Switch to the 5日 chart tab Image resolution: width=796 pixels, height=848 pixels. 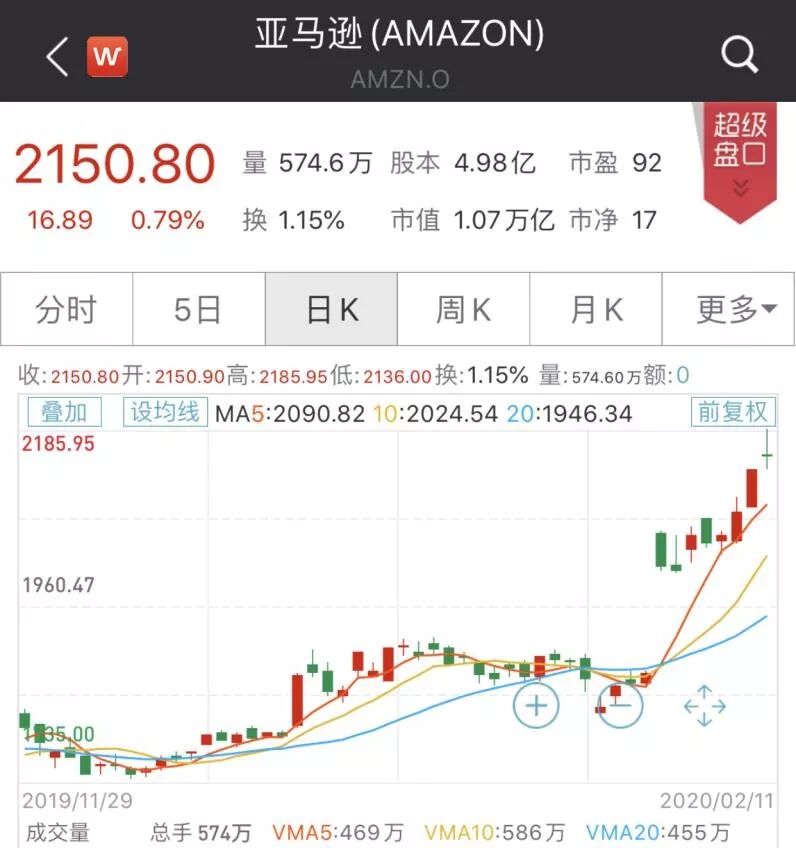pyautogui.click(x=198, y=310)
